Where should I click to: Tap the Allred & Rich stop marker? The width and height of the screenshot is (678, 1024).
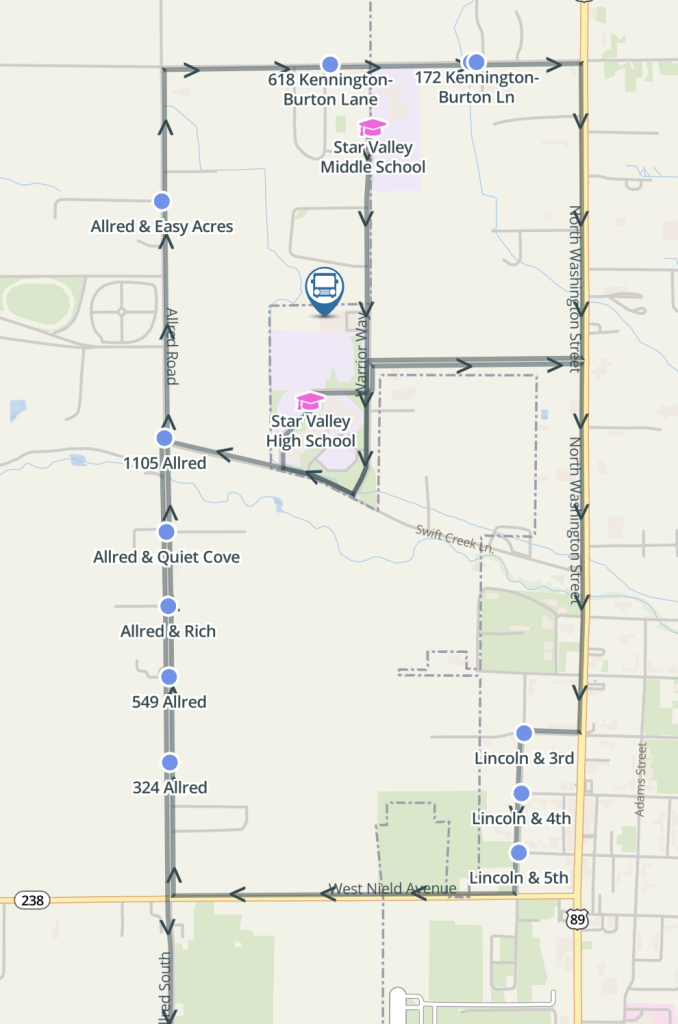[168, 606]
